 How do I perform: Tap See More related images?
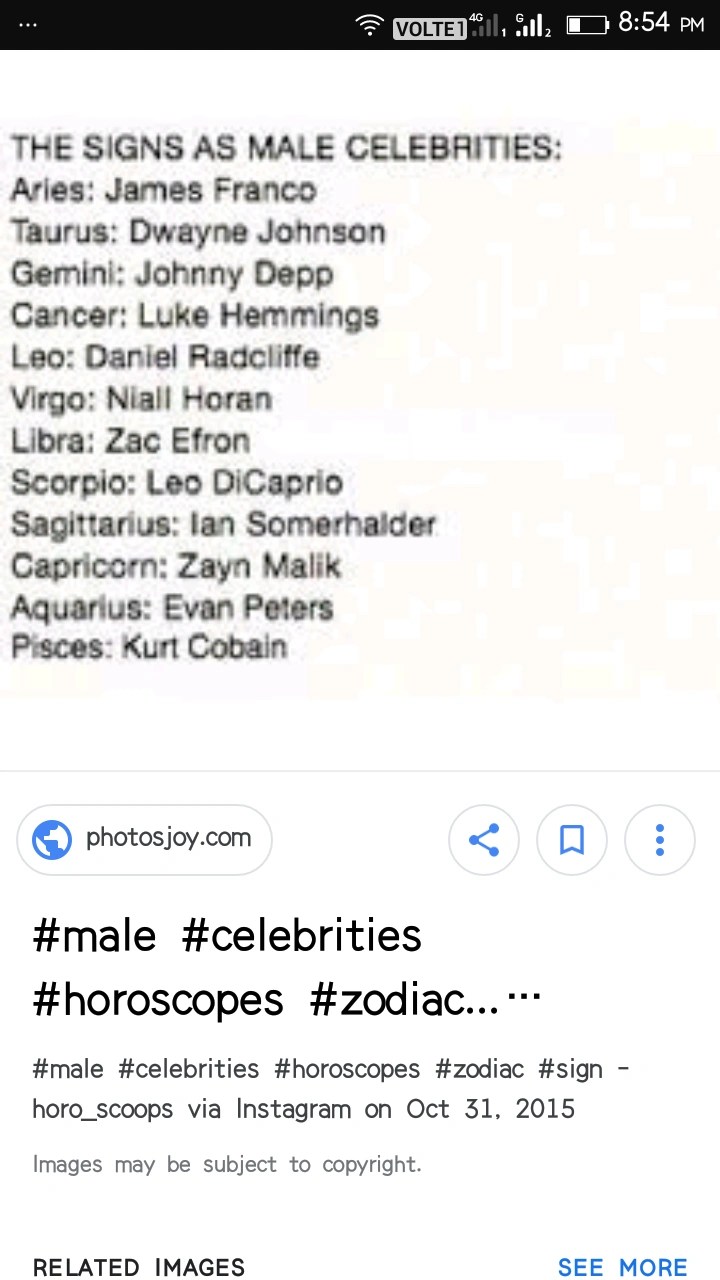coord(622,1267)
